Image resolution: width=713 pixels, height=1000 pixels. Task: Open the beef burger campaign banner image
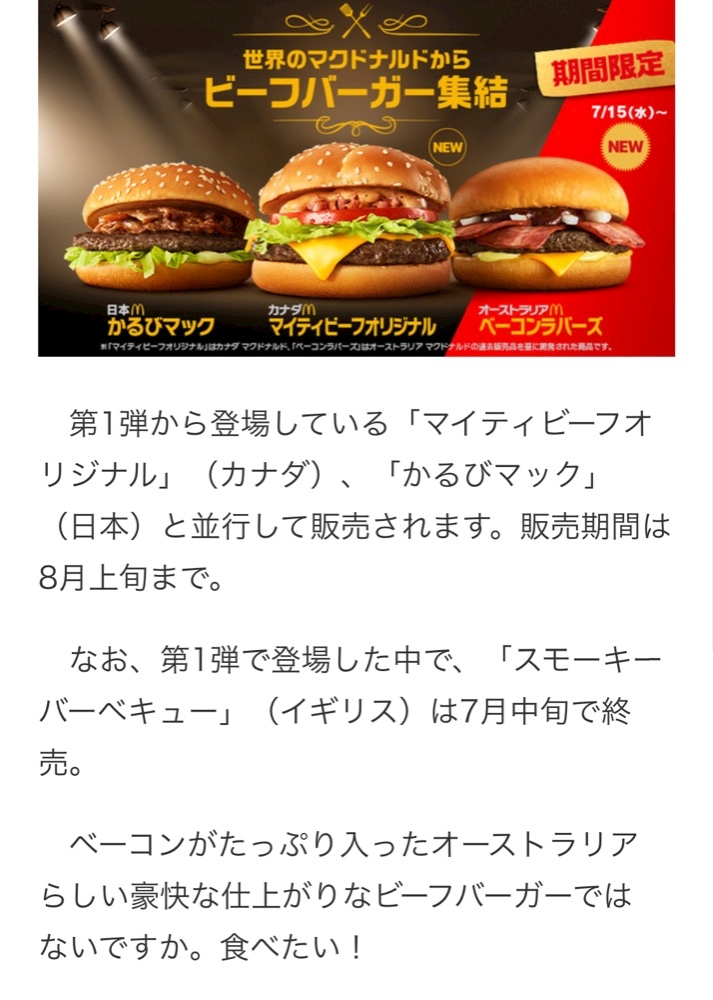click(x=356, y=178)
